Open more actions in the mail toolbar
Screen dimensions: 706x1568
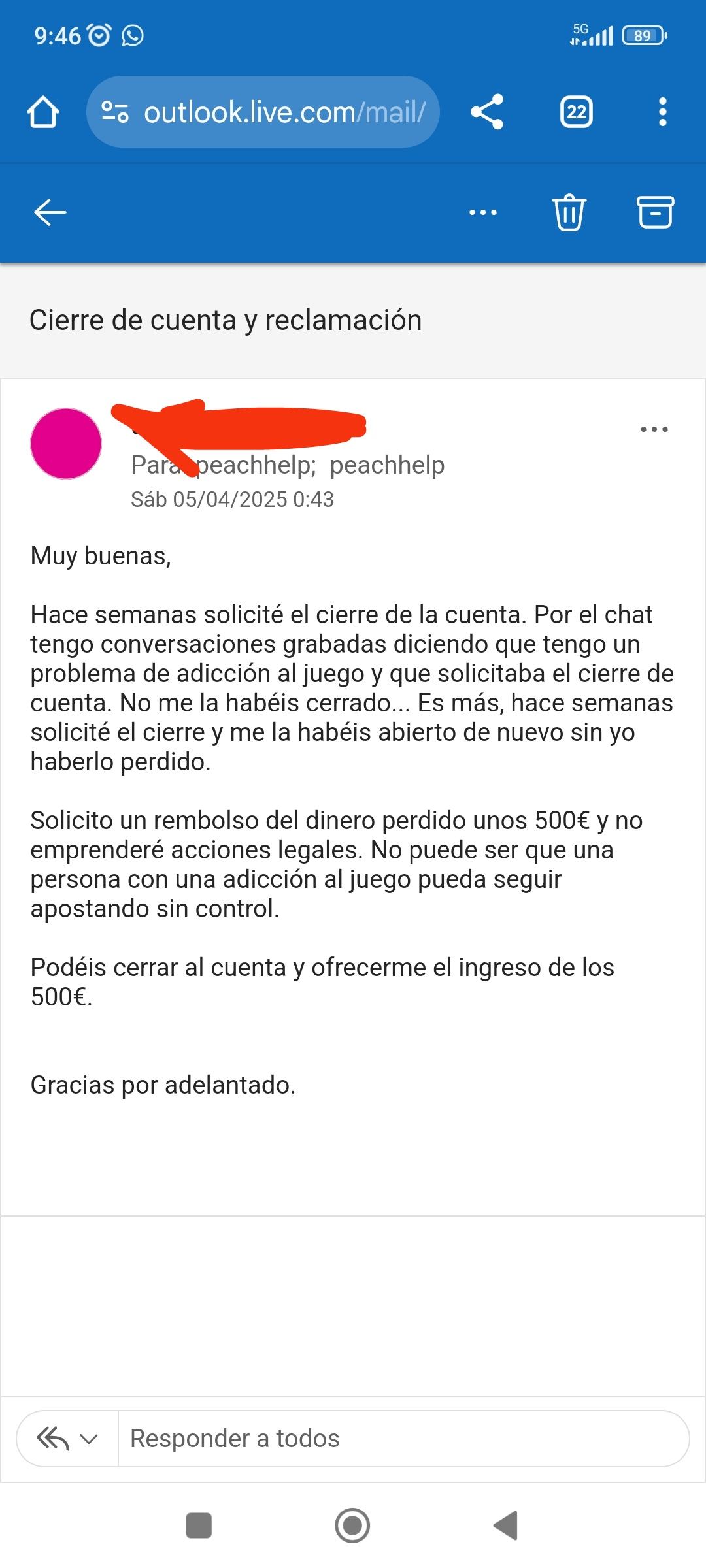[483, 213]
